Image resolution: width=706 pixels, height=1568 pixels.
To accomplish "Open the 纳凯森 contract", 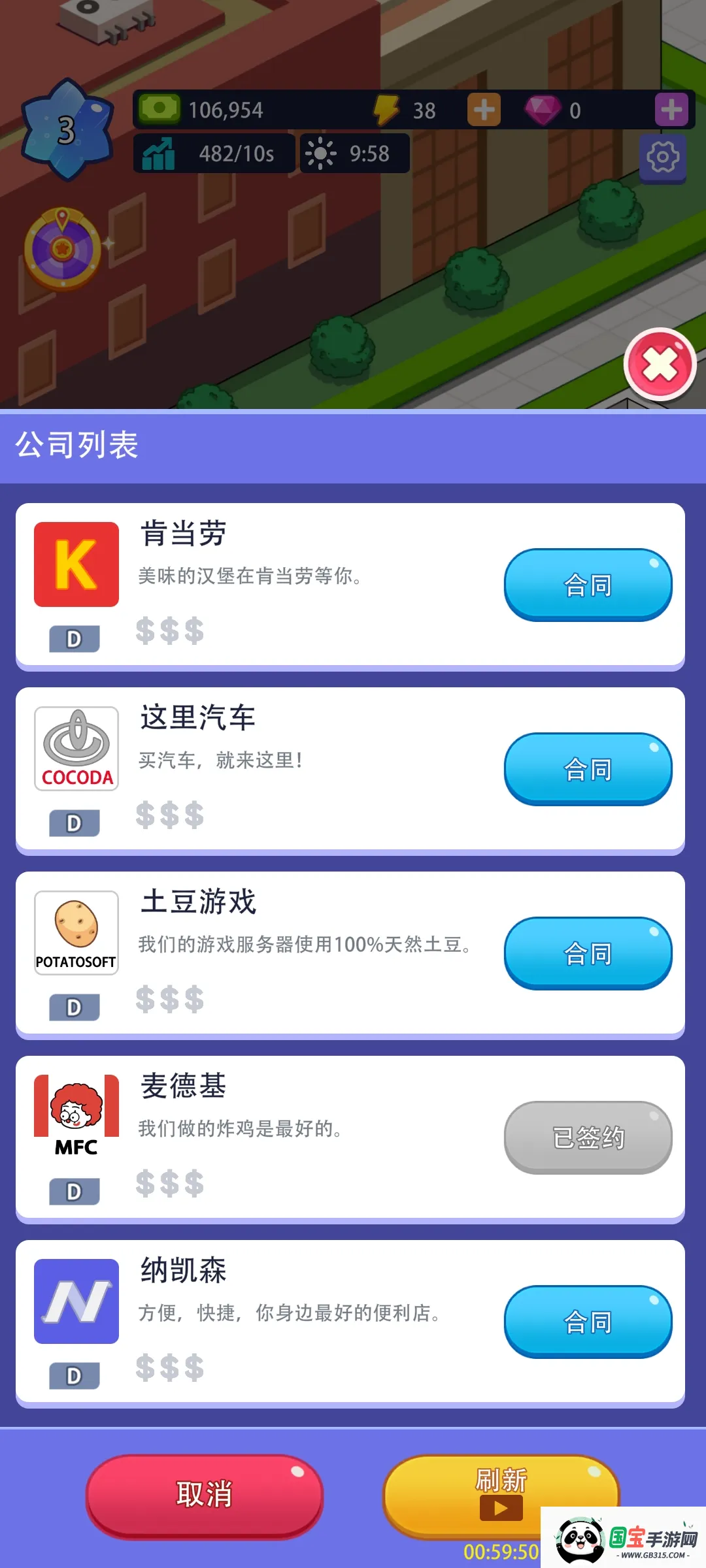I will (586, 1321).
